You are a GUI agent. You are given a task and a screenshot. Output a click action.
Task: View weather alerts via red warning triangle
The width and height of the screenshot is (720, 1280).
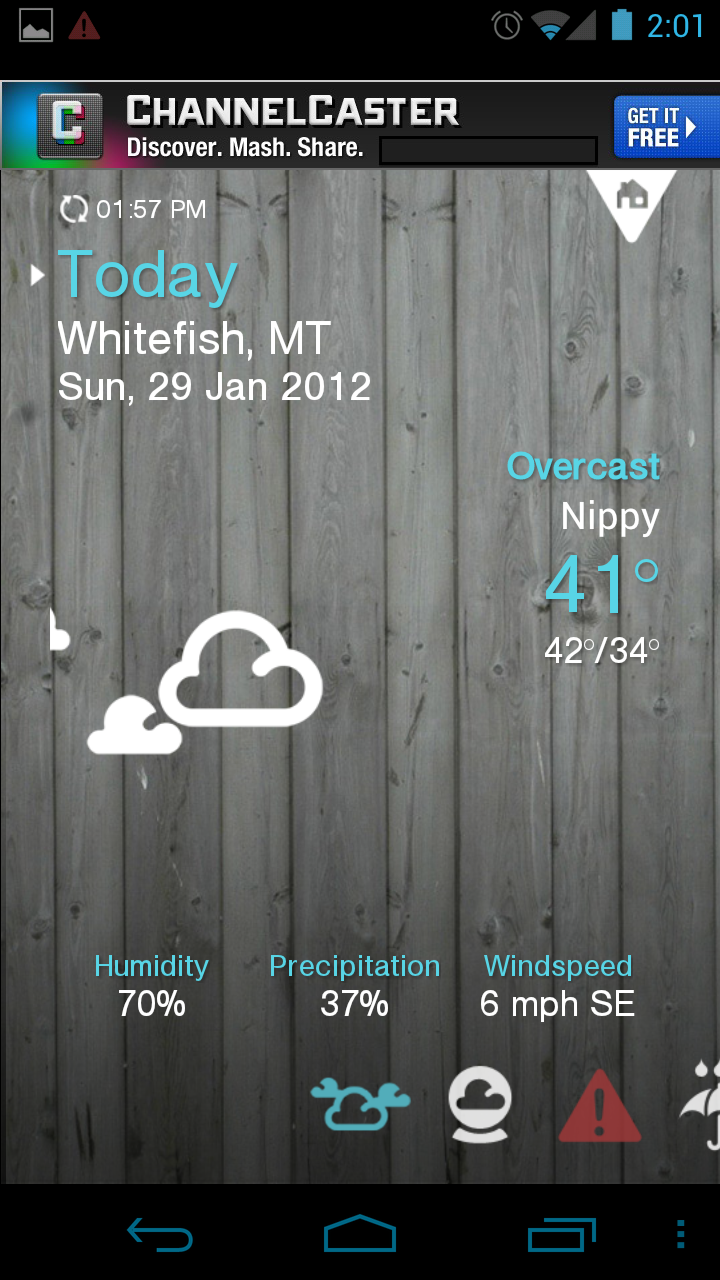pyautogui.click(x=599, y=1107)
